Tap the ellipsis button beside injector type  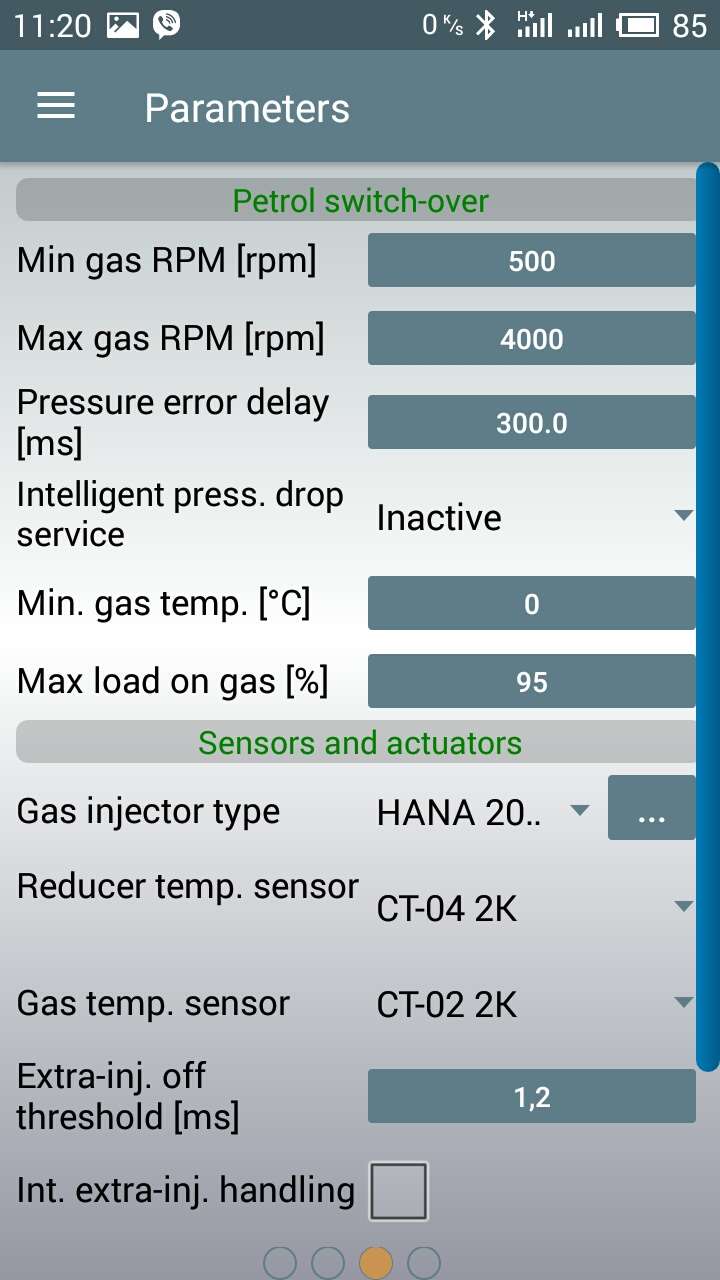pos(652,808)
